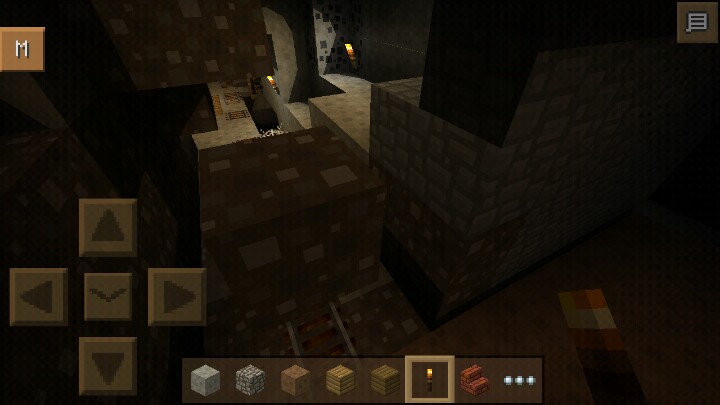Tap the M button
This screenshot has width=720, height=405.
tap(22, 49)
